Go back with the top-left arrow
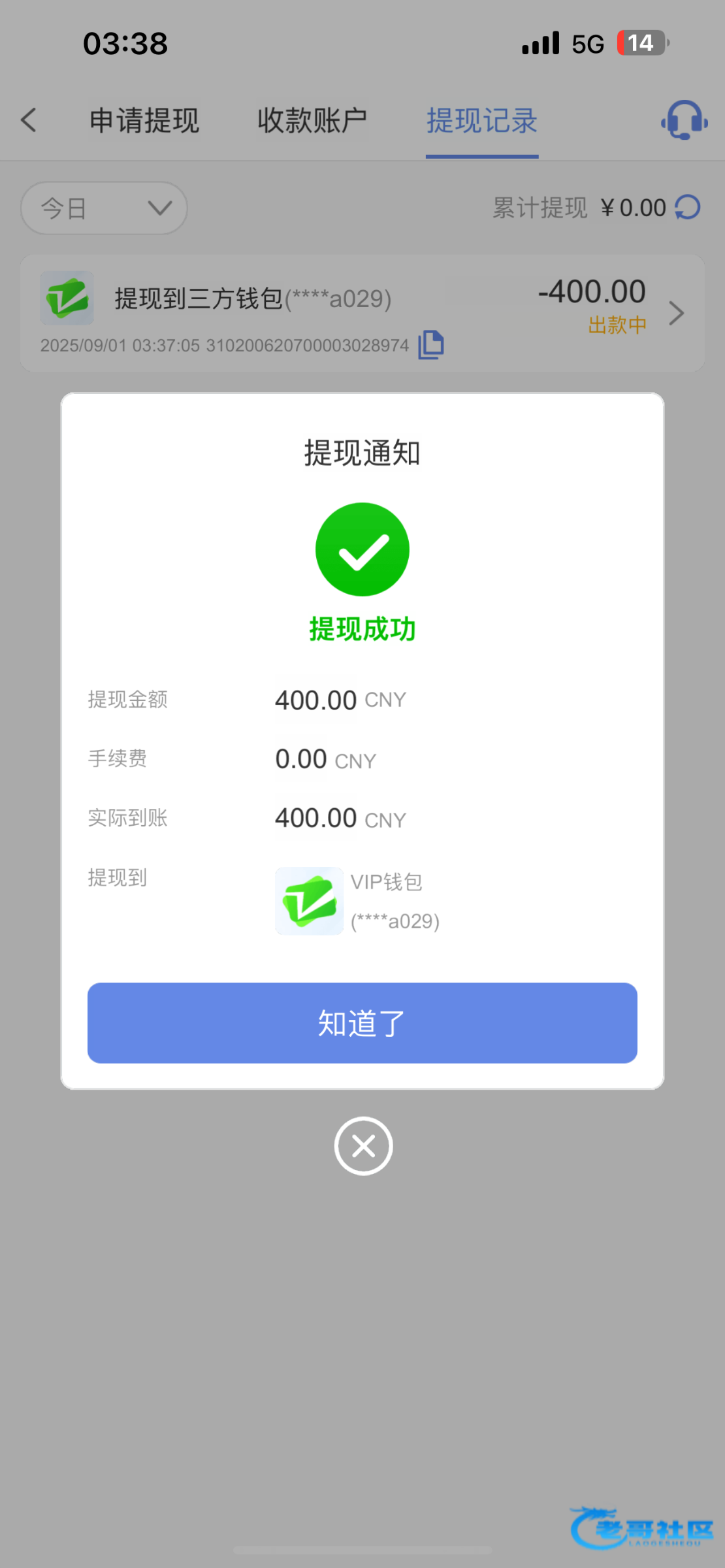 pos(29,120)
